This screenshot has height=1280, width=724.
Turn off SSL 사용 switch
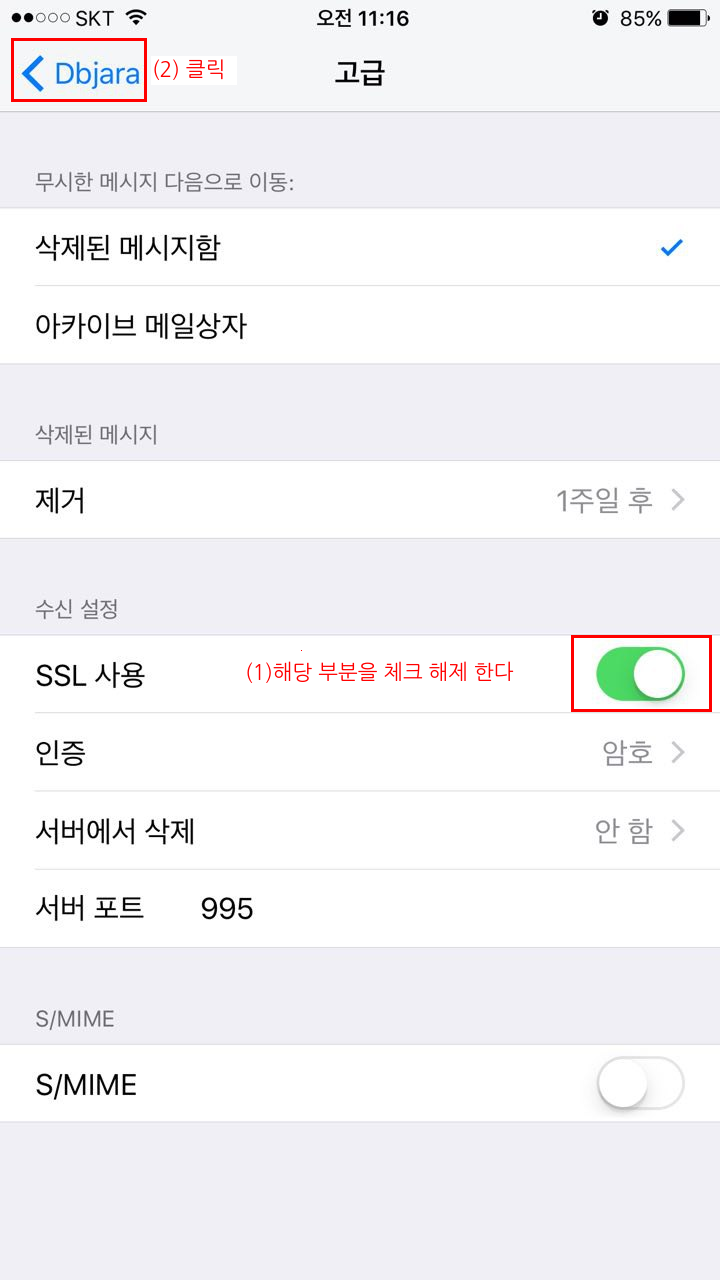(640, 674)
